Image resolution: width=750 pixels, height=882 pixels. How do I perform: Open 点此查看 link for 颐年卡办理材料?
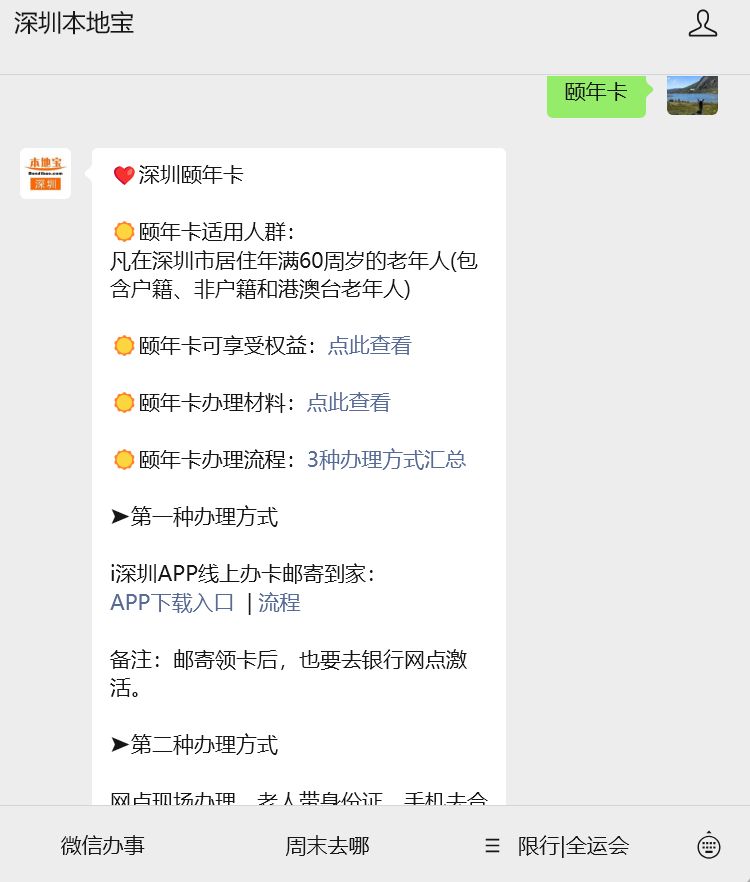tap(348, 403)
